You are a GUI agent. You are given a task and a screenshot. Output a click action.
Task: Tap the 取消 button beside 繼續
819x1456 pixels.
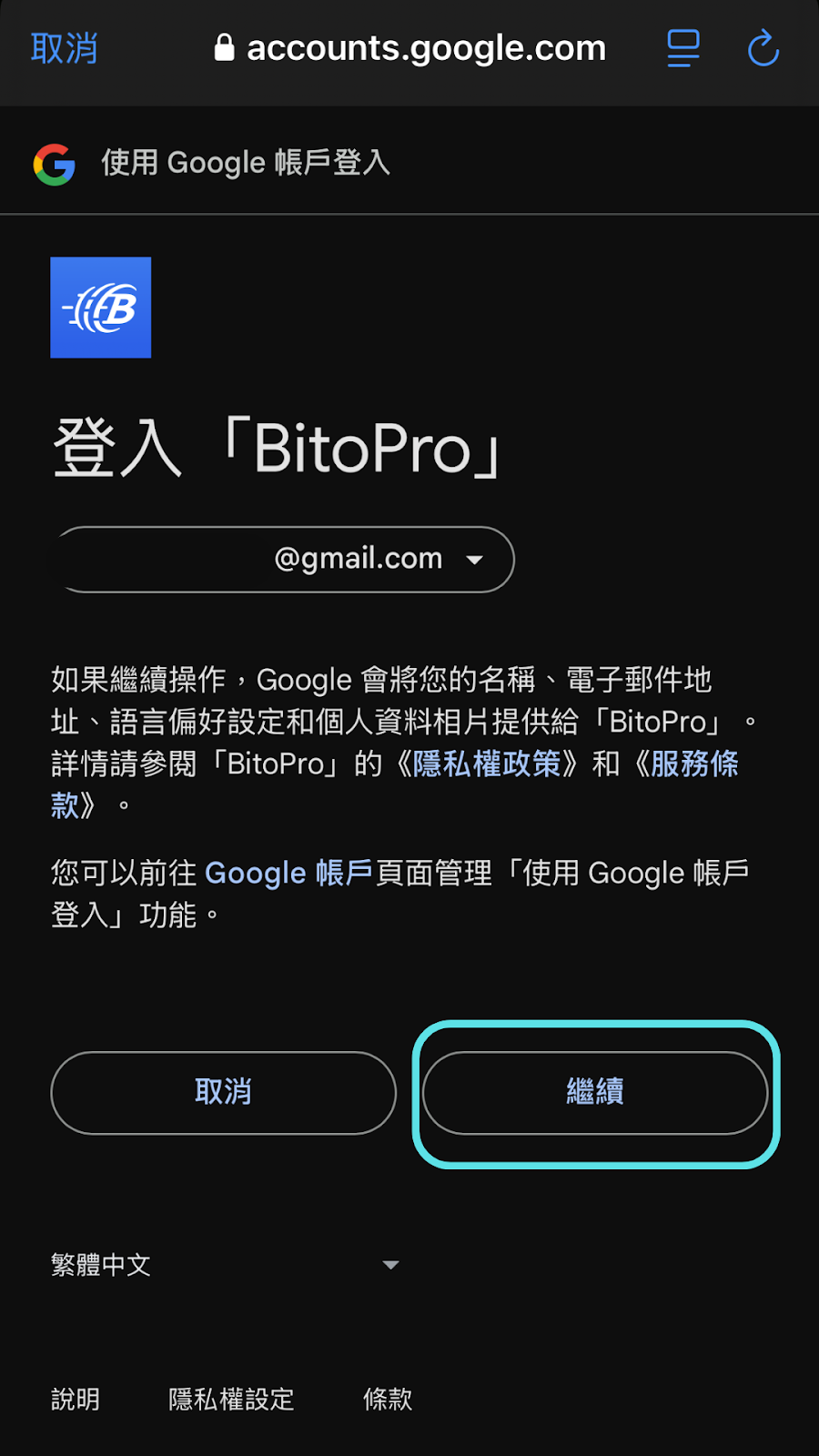(x=223, y=1092)
